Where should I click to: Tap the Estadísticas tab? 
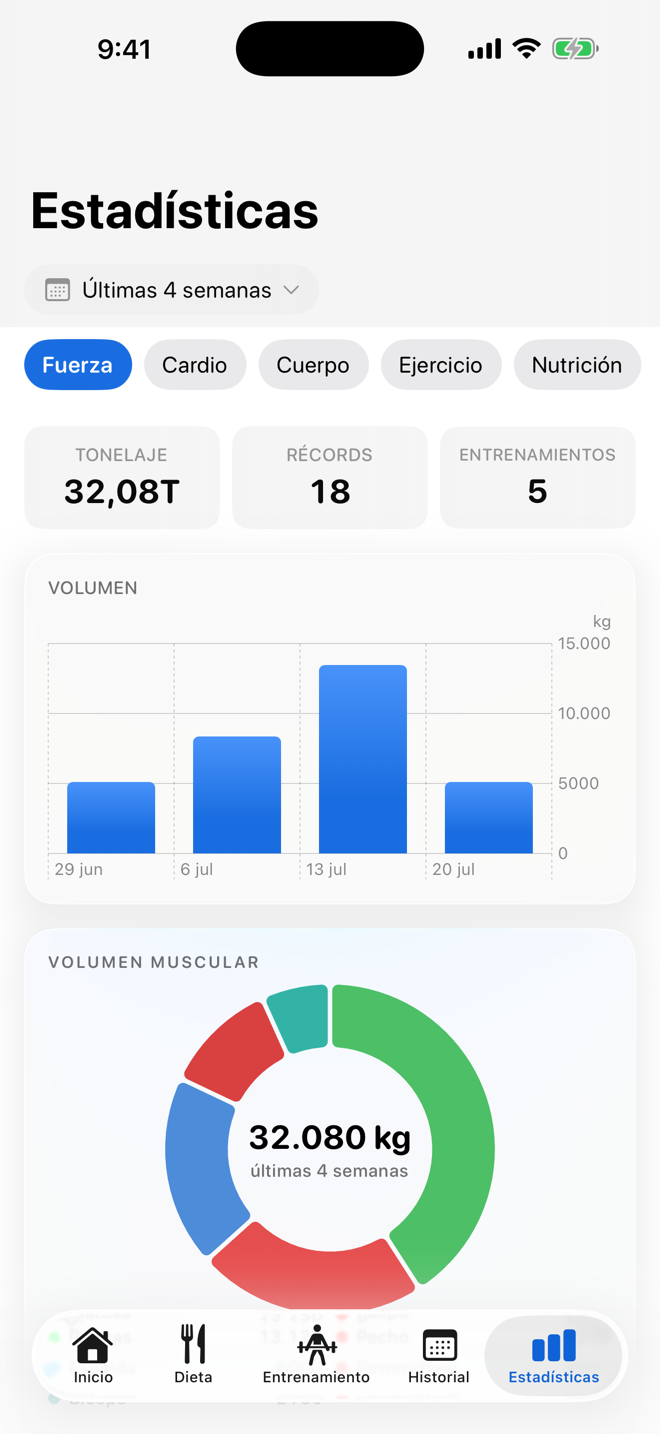(x=554, y=1356)
